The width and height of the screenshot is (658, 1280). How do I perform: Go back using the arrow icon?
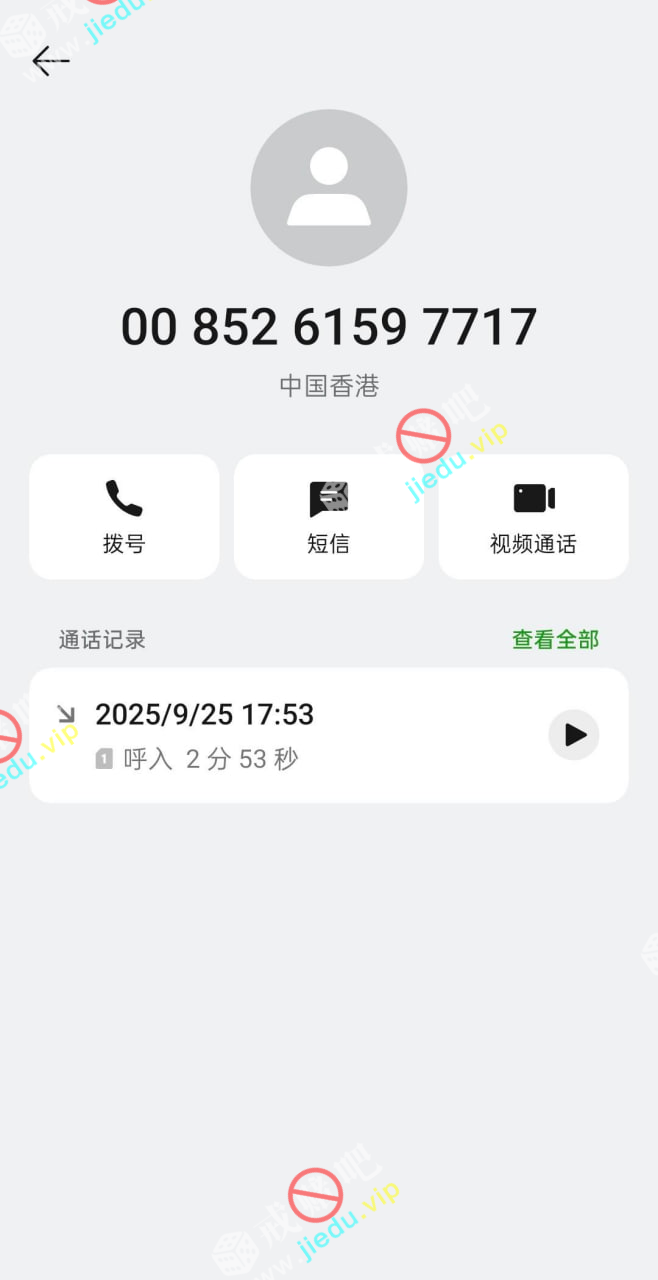point(50,61)
